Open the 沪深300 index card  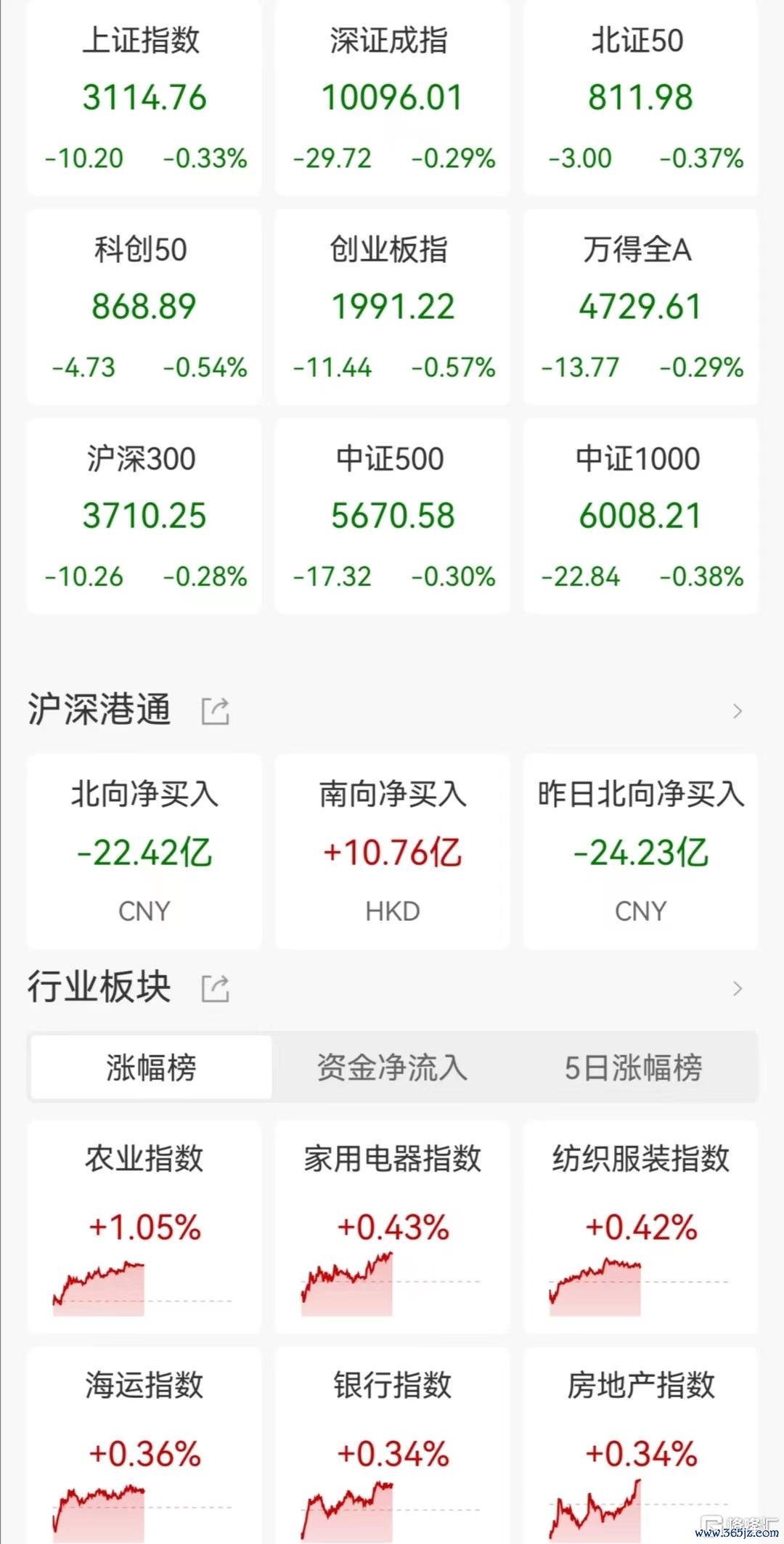[x=144, y=516]
